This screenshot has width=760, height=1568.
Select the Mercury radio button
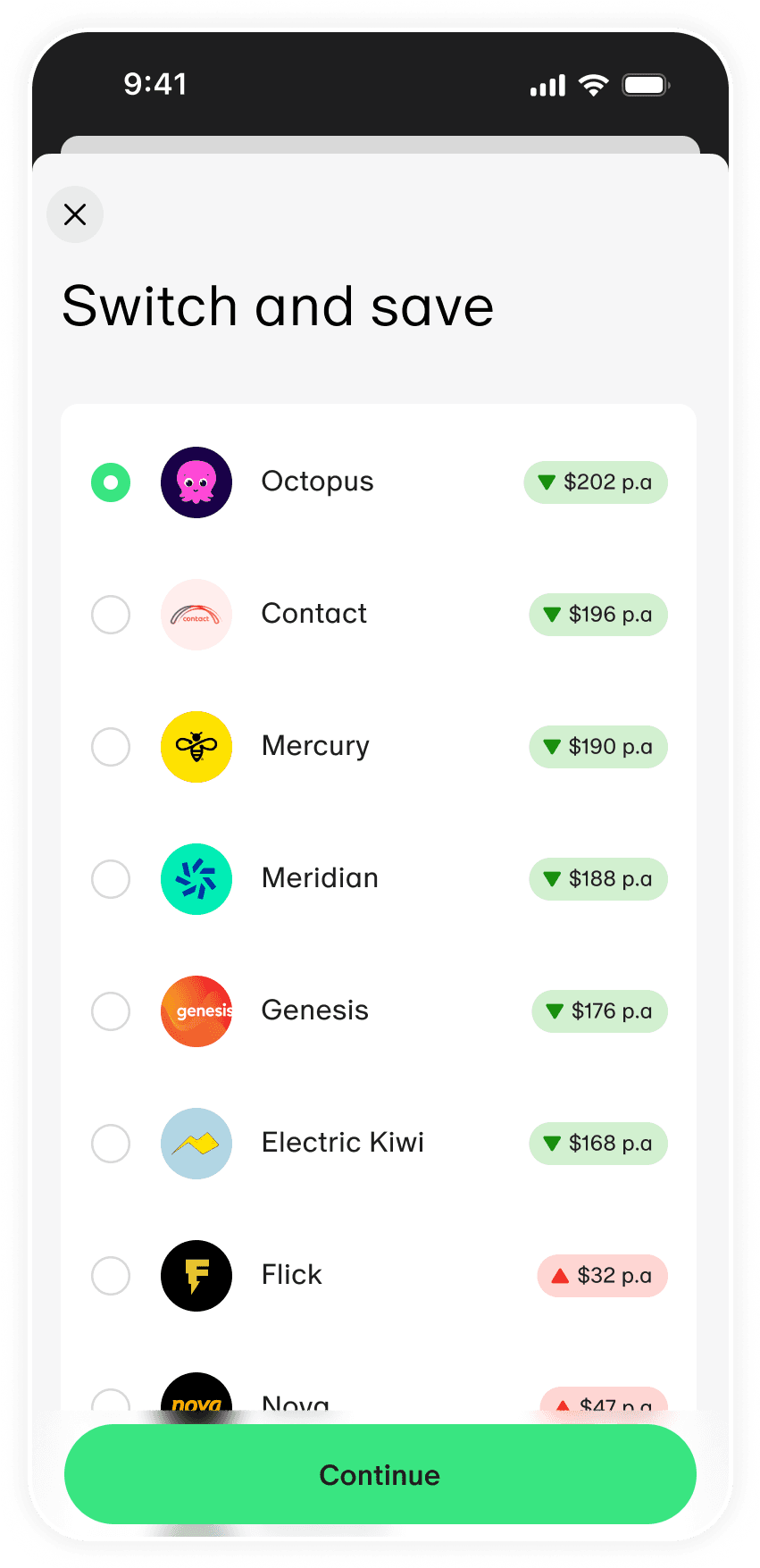tap(111, 747)
